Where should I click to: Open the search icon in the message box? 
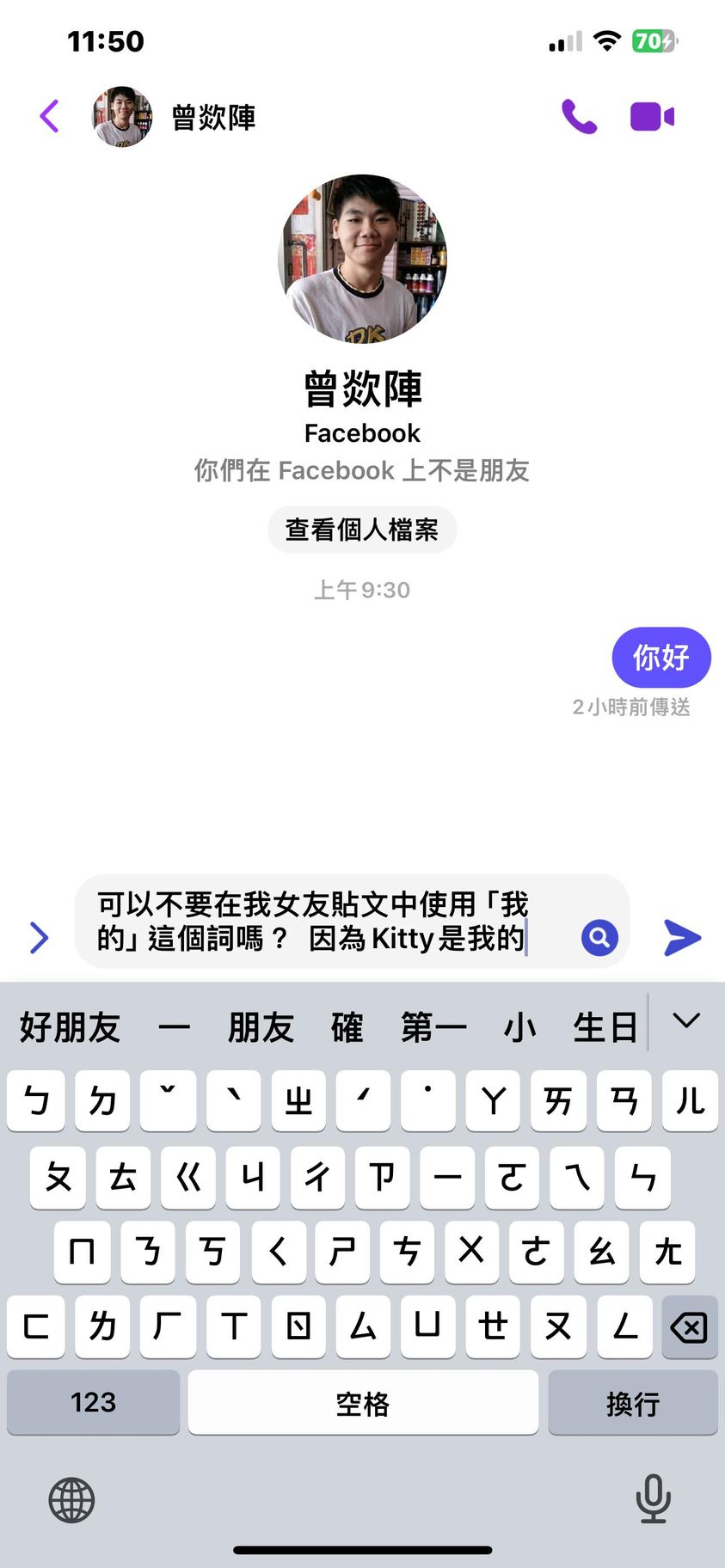(x=599, y=937)
